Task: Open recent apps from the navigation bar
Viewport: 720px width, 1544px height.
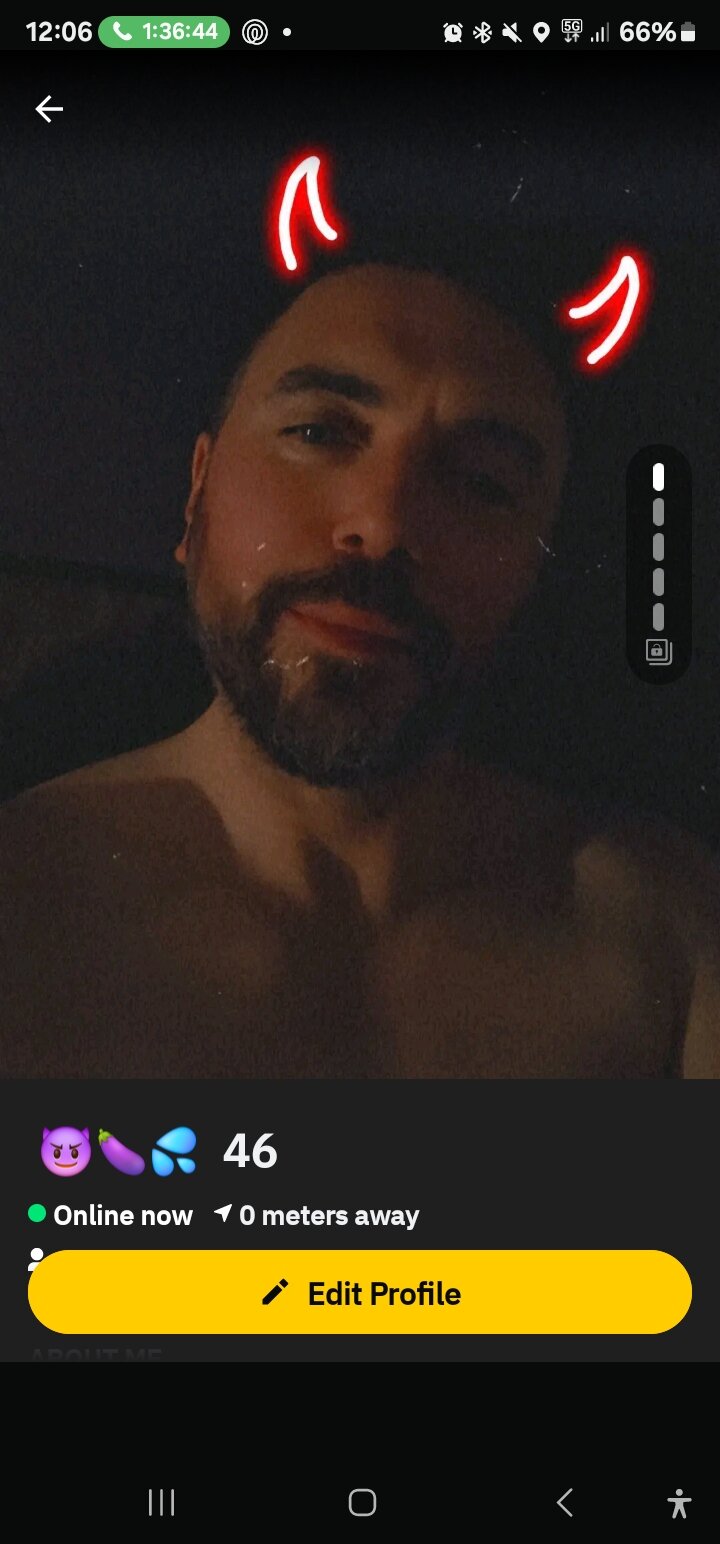Action: tap(161, 1502)
